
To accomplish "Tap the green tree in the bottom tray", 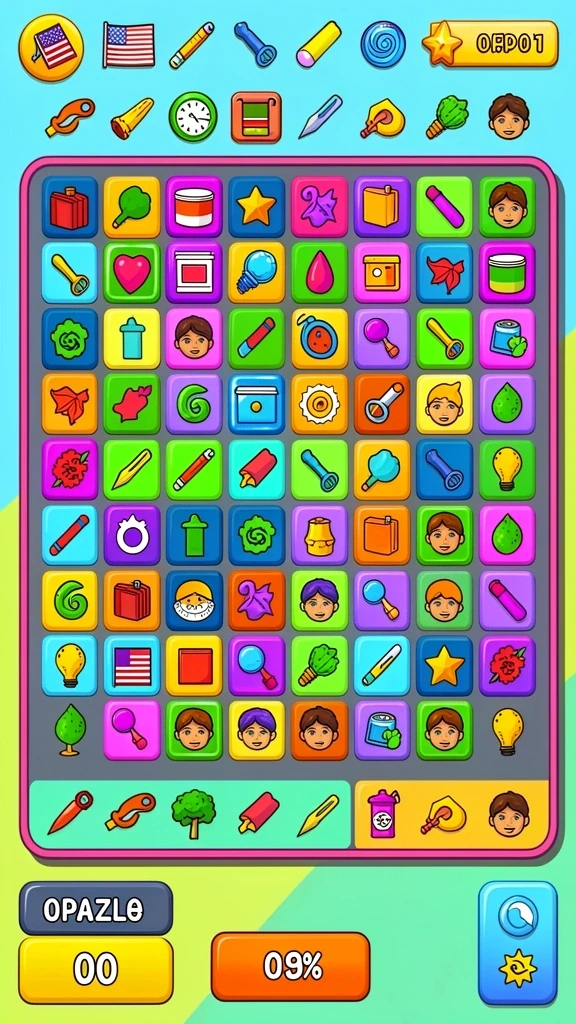I will coord(193,813).
